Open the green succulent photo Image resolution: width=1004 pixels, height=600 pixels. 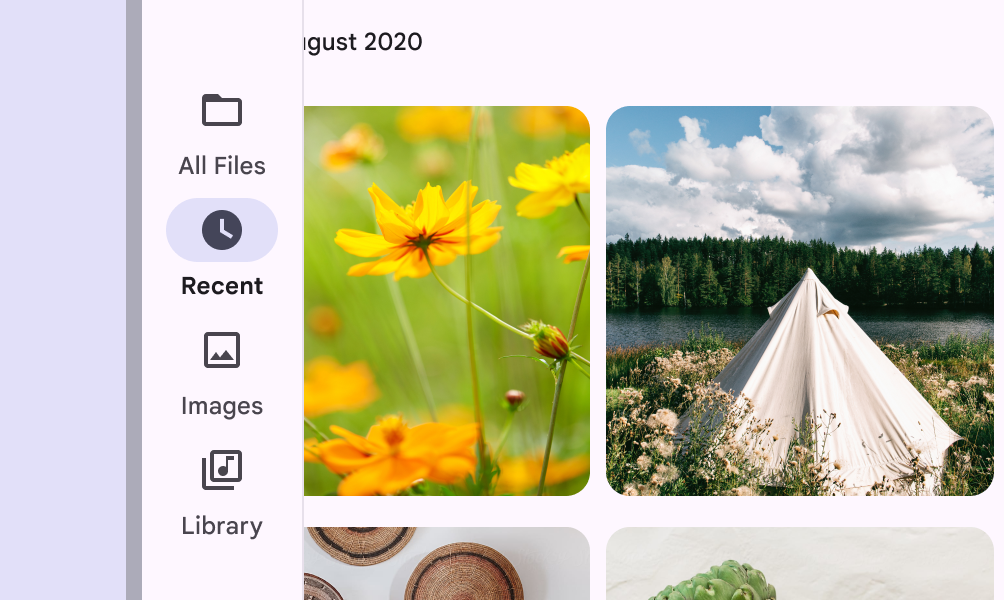click(799, 564)
